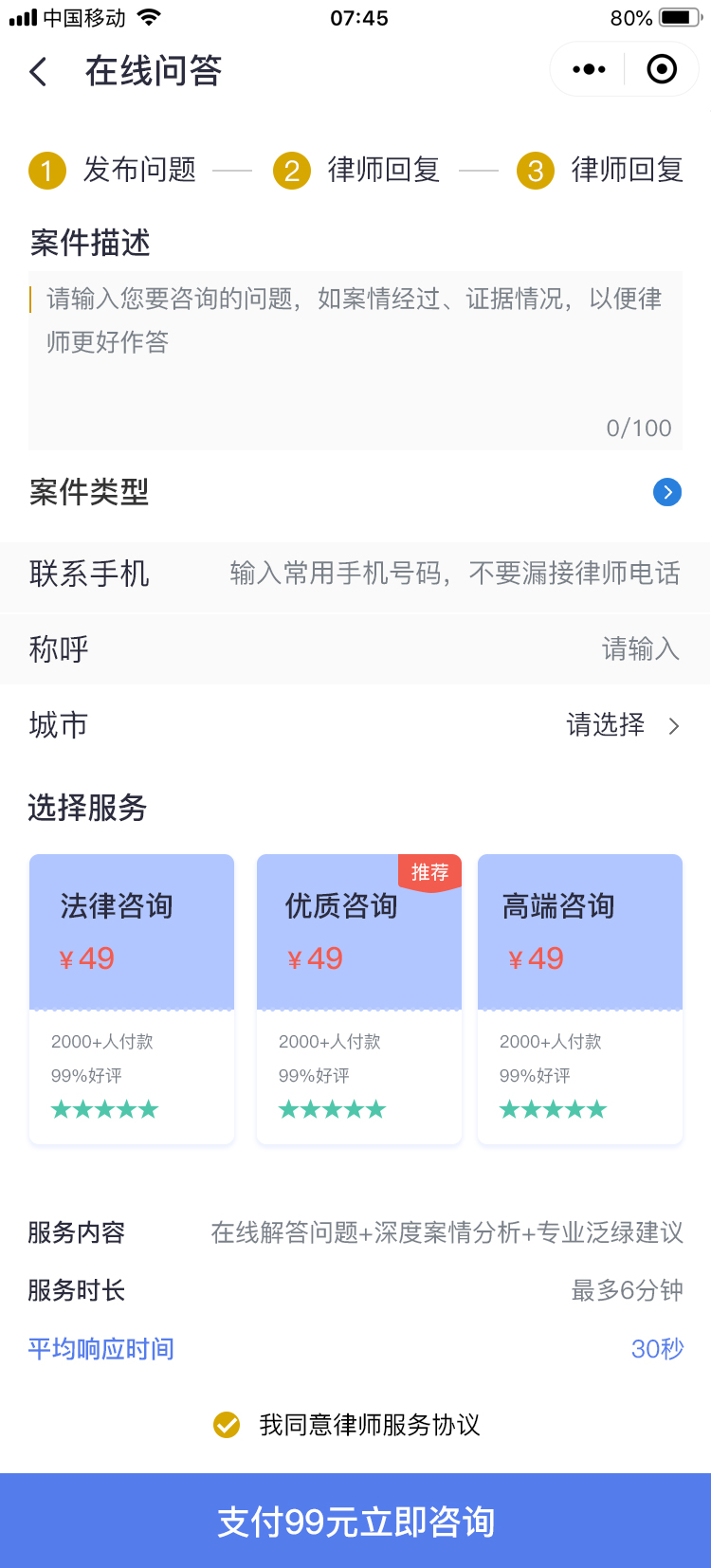This screenshot has width=711, height=1568.
Task: Tap 支付99元立即咨询 to pay
Action: coord(355,1521)
